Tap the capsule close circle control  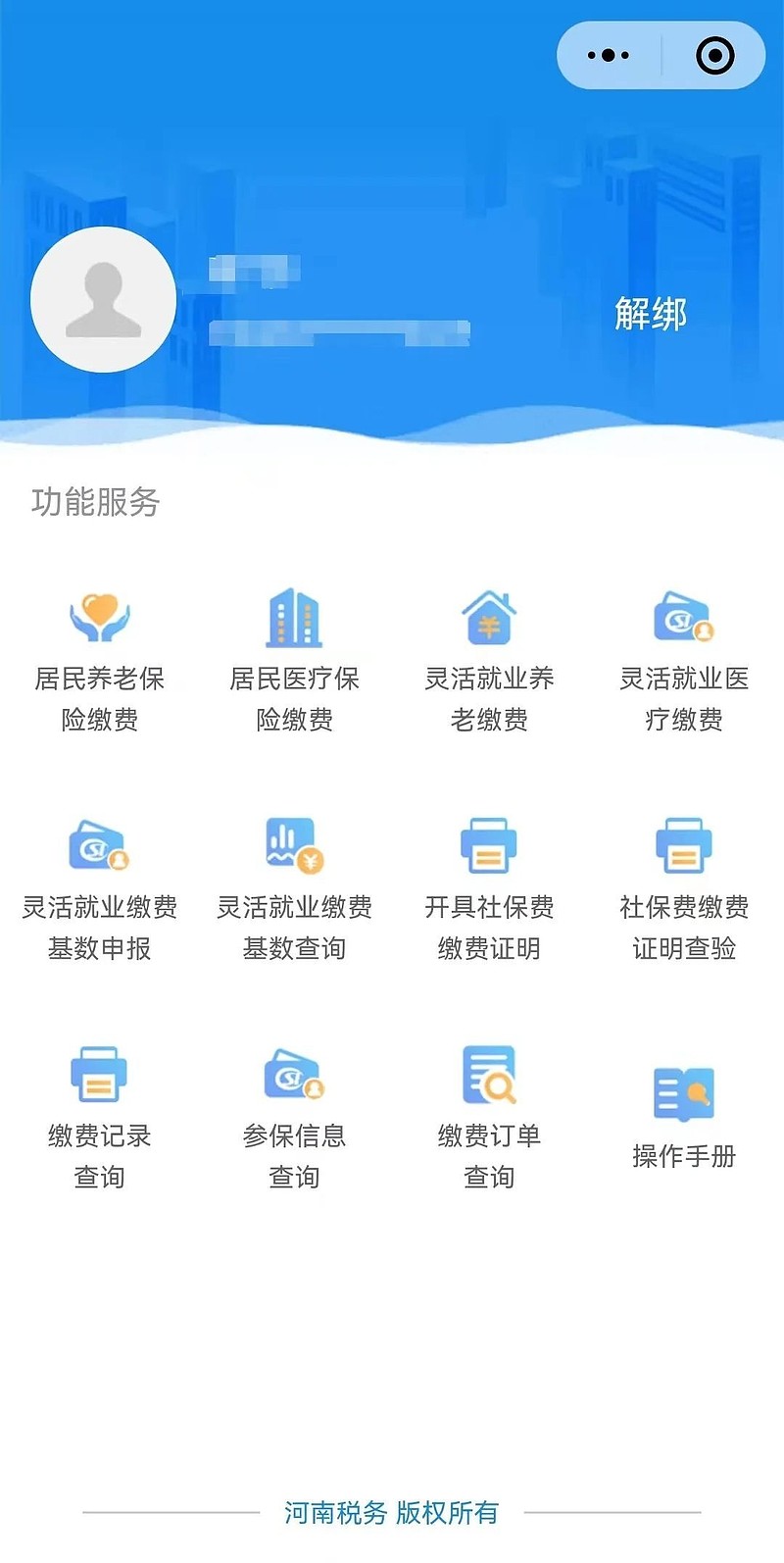coord(712,56)
